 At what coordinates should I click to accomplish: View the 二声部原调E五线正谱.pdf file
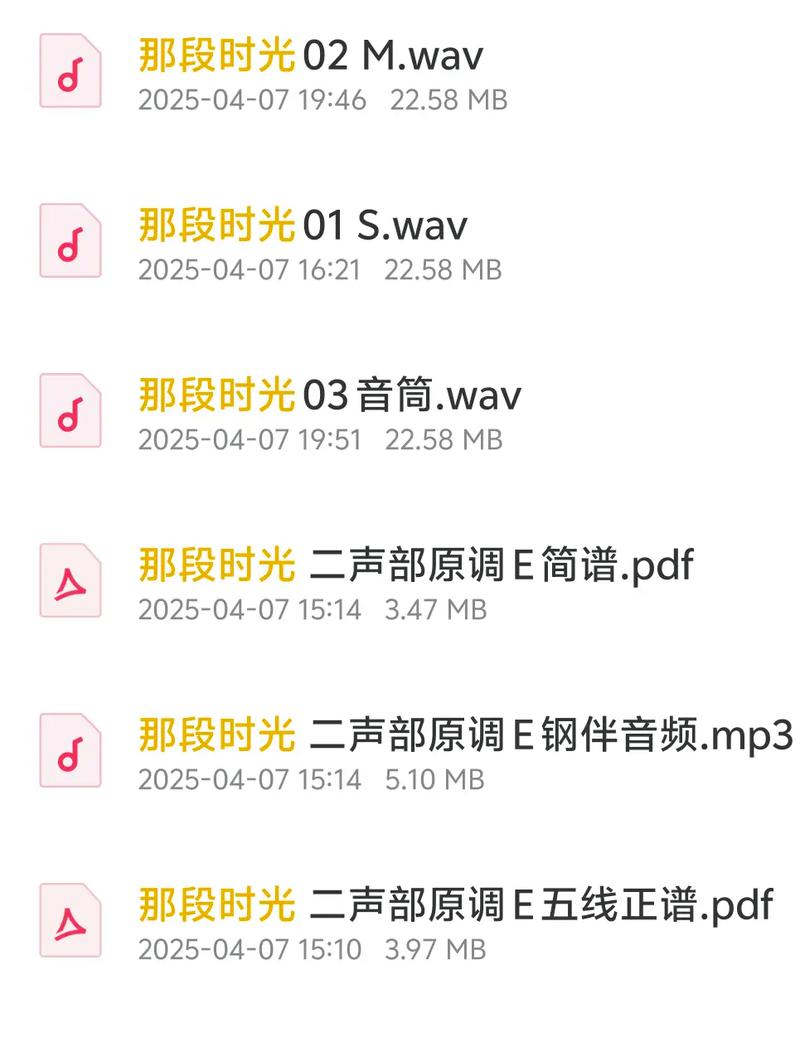click(455, 906)
